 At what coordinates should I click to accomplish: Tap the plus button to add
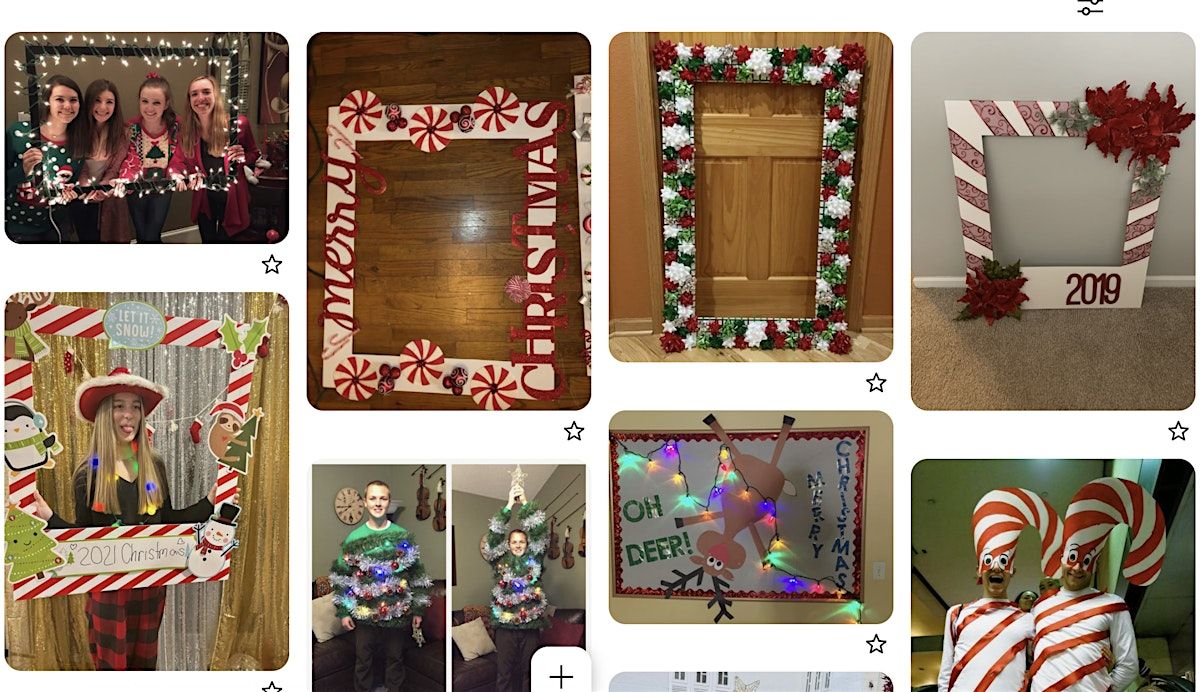point(561,676)
